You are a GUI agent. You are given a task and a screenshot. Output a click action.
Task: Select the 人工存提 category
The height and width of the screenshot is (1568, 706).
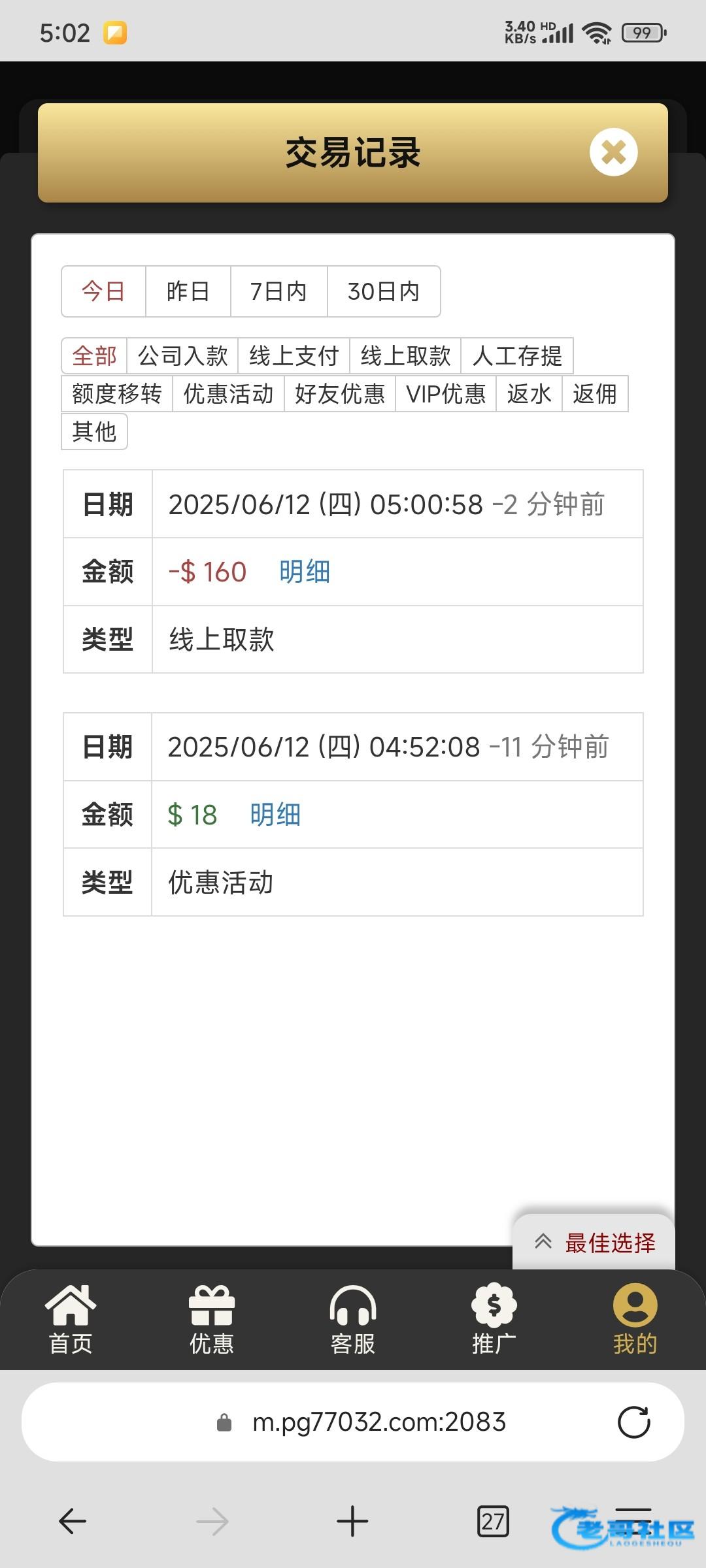pyautogui.click(x=517, y=356)
